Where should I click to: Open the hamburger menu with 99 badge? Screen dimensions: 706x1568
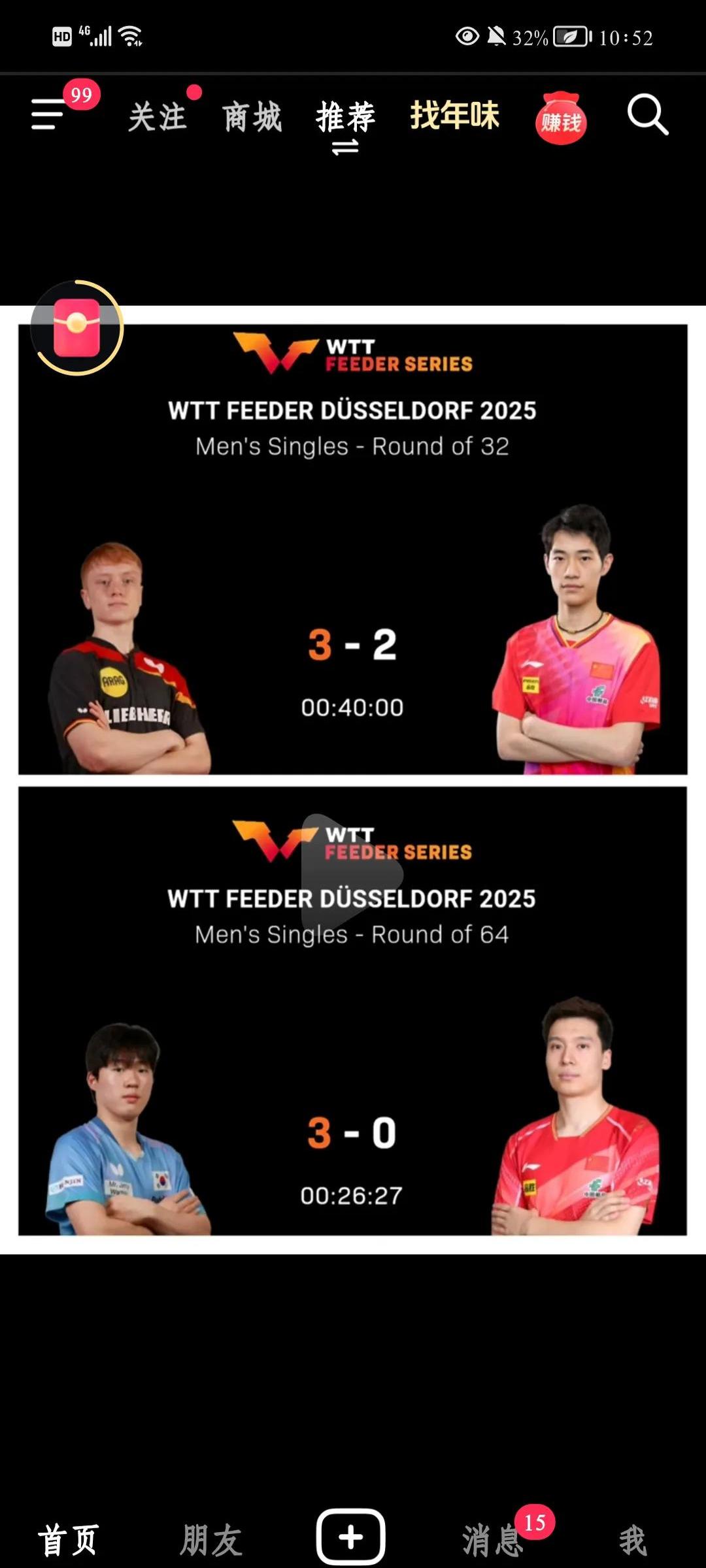49,114
